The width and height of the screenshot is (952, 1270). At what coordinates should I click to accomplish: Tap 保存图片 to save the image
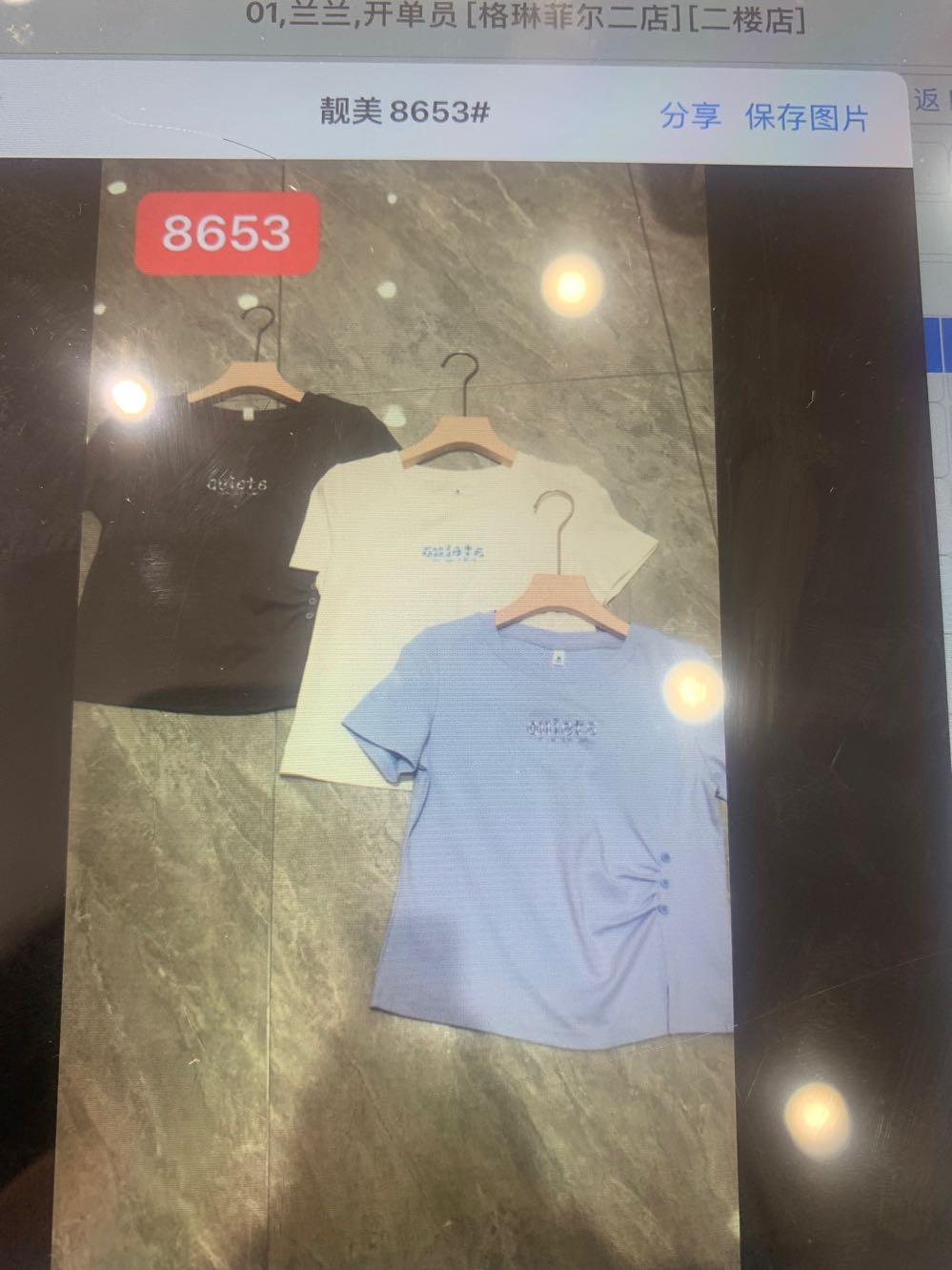[807, 118]
